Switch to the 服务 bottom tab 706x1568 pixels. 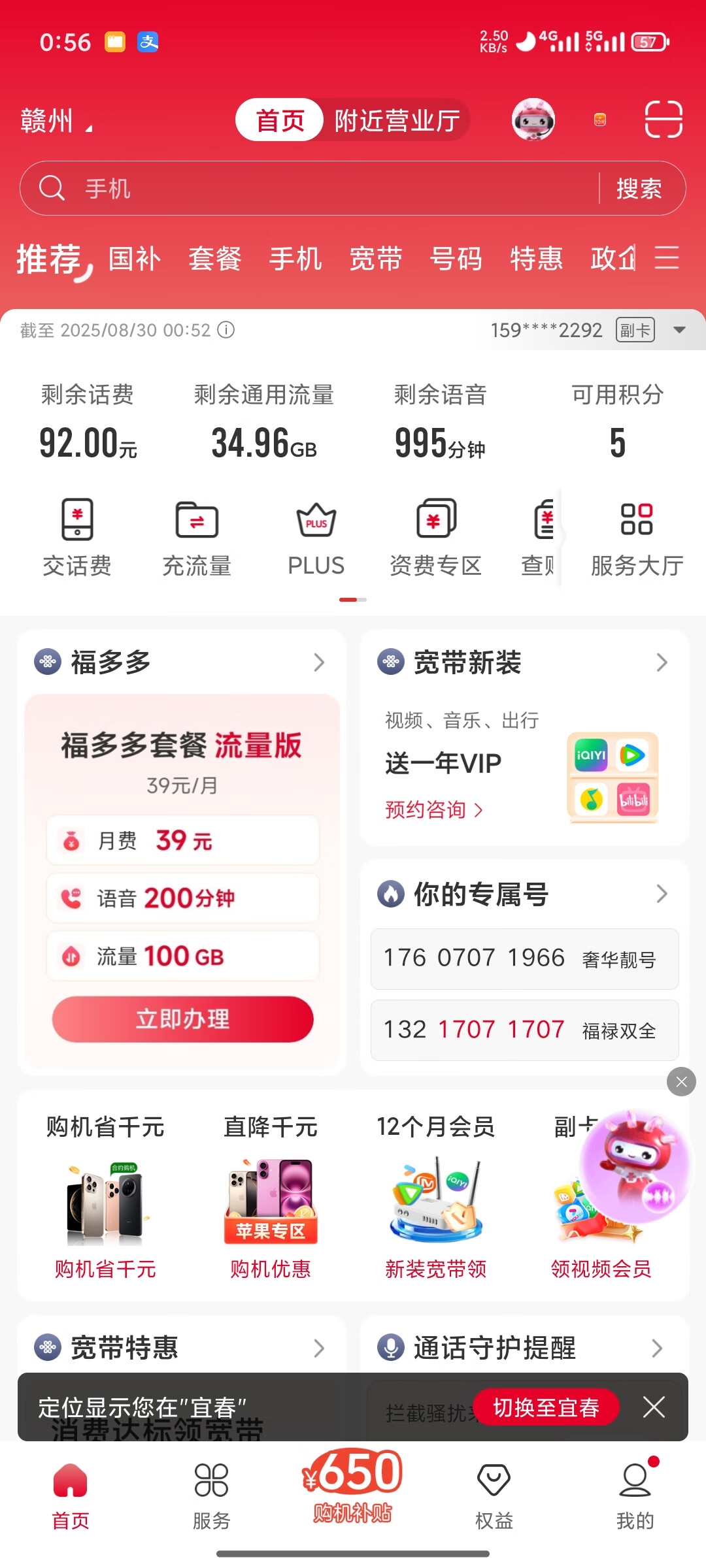pyautogui.click(x=211, y=1495)
